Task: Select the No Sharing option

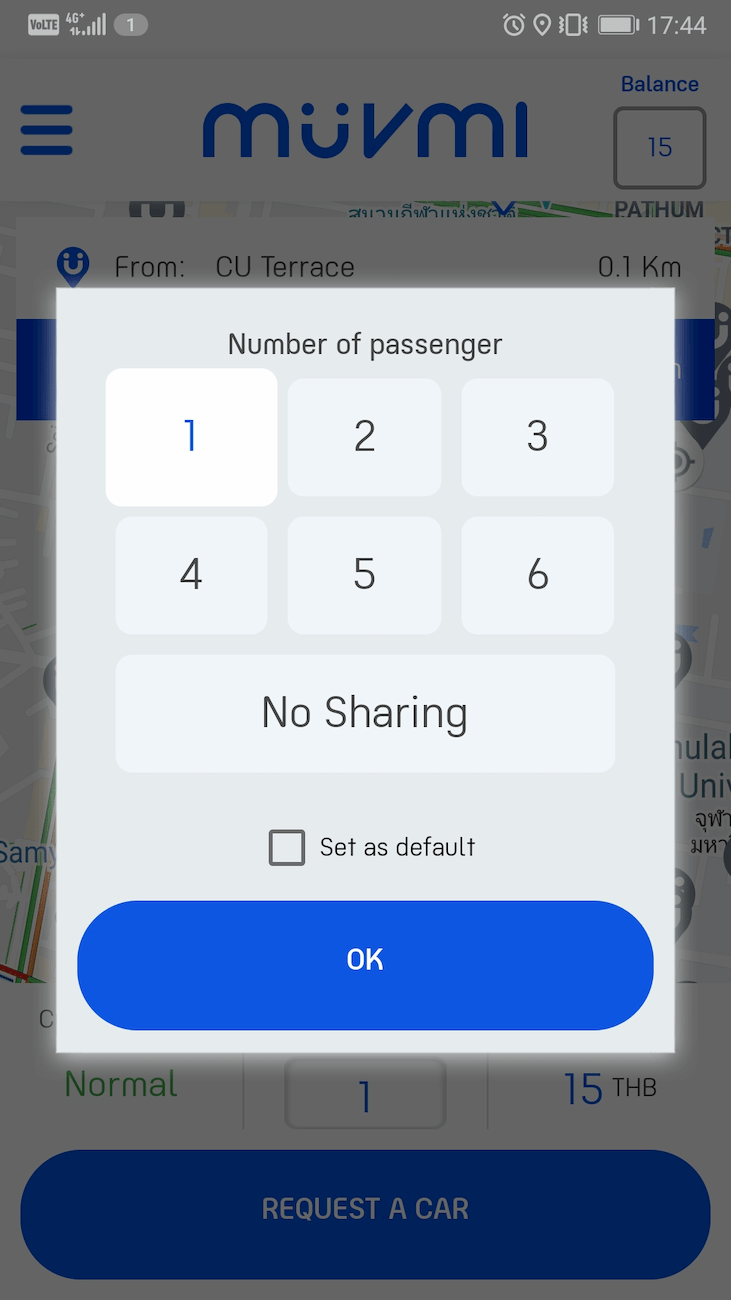Action: [364, 713]
